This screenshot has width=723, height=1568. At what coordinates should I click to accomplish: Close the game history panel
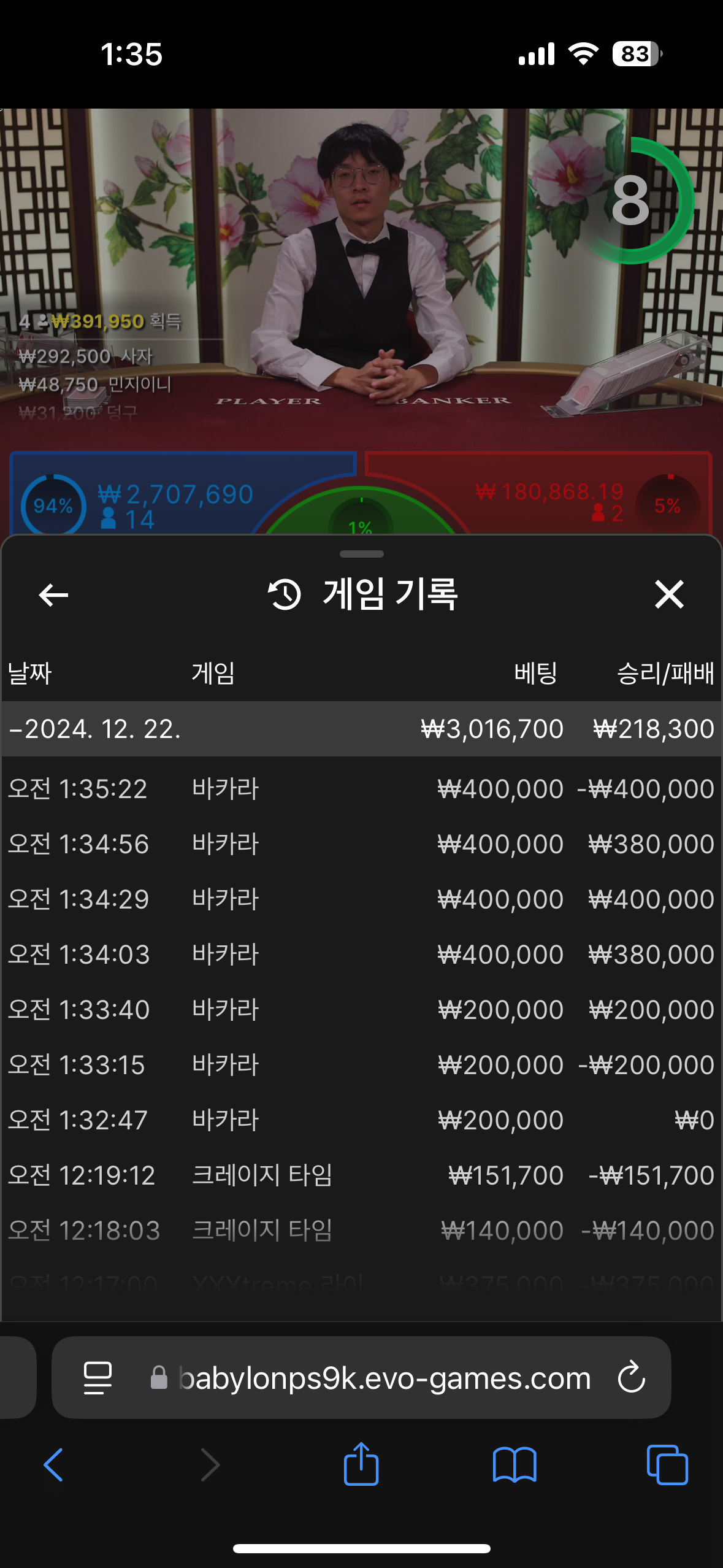point(669,594)
